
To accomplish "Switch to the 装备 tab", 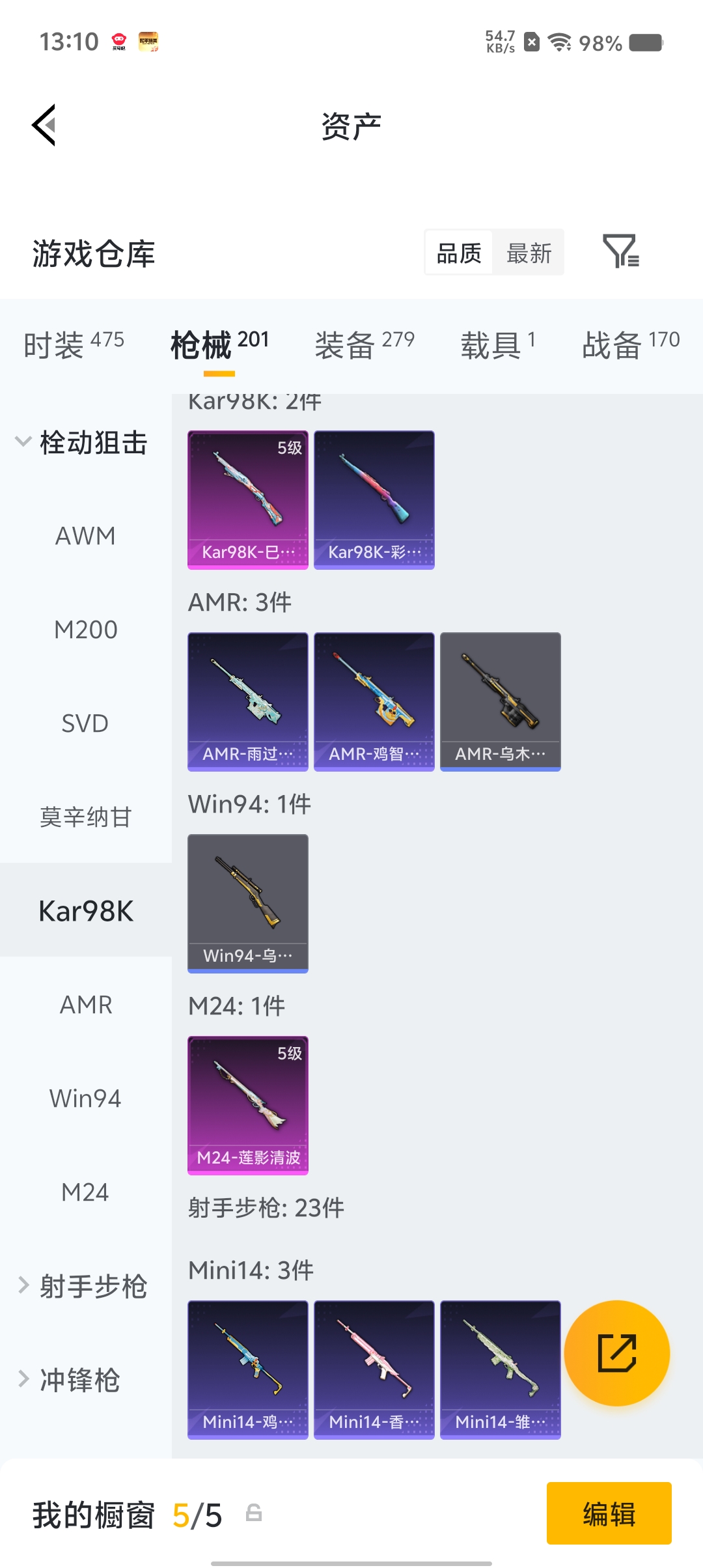I will click(365, 344).
